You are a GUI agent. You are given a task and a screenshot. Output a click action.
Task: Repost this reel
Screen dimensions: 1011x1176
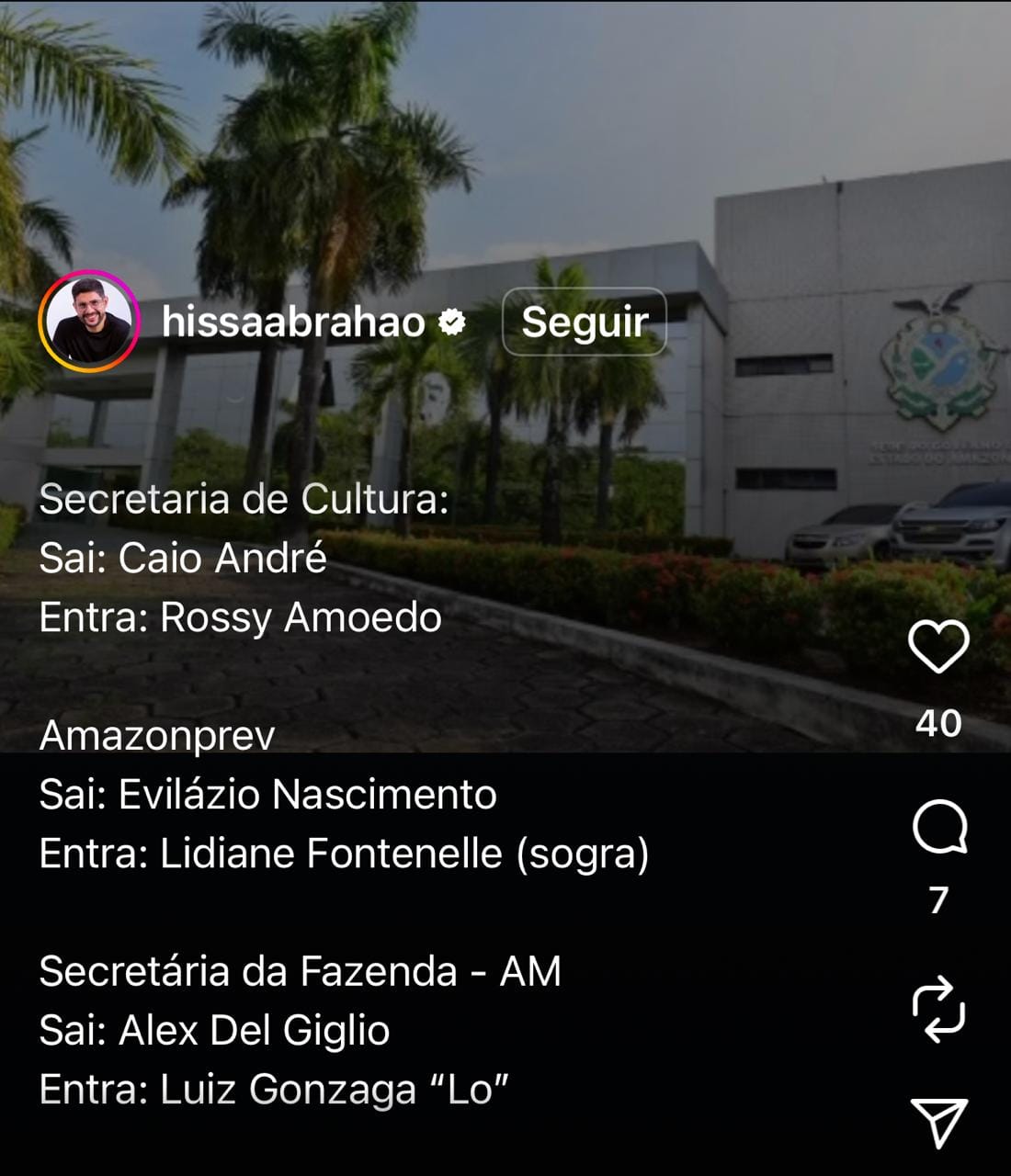(938, 1010)
